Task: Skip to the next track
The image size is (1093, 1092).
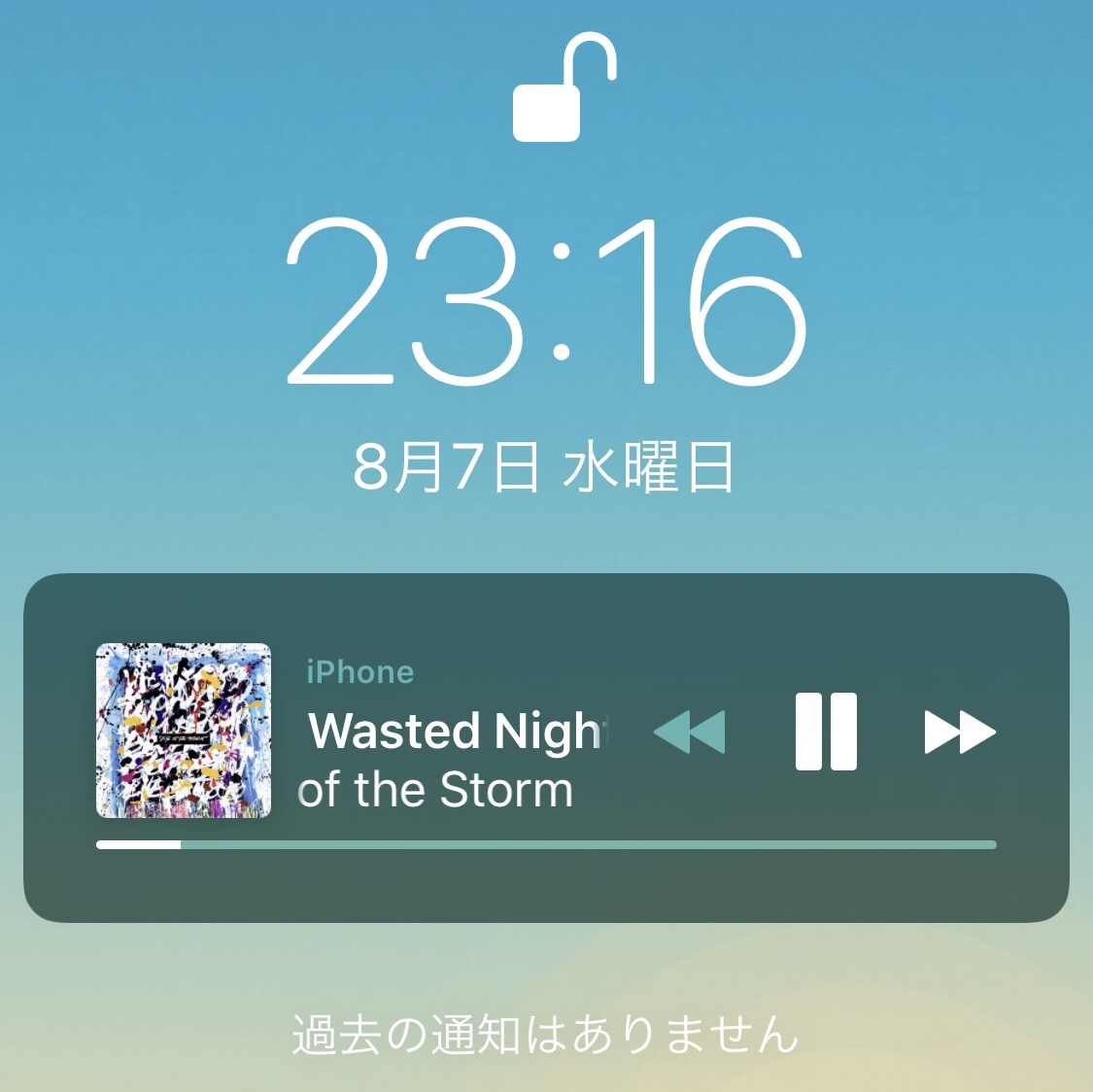Action: point(959,732)
